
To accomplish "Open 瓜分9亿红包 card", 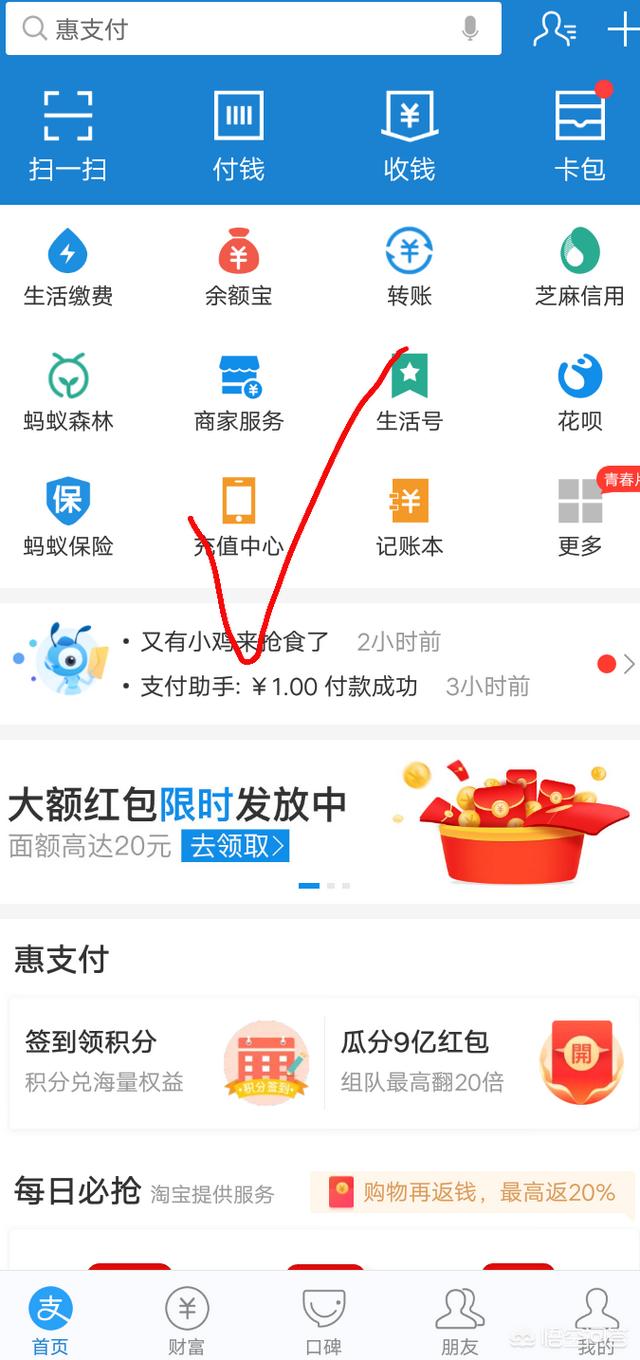I will (x=478, y=1062).
